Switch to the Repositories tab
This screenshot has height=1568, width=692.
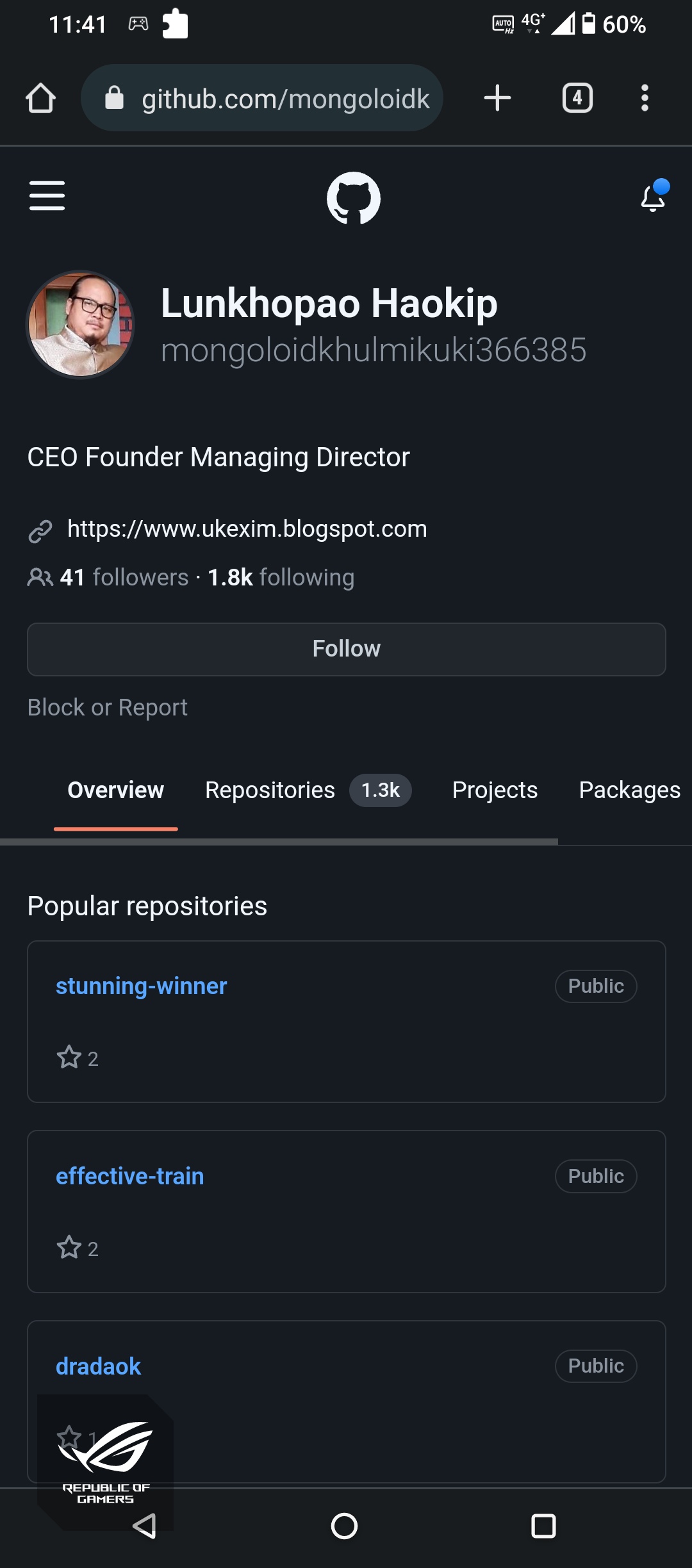[269, 790]
